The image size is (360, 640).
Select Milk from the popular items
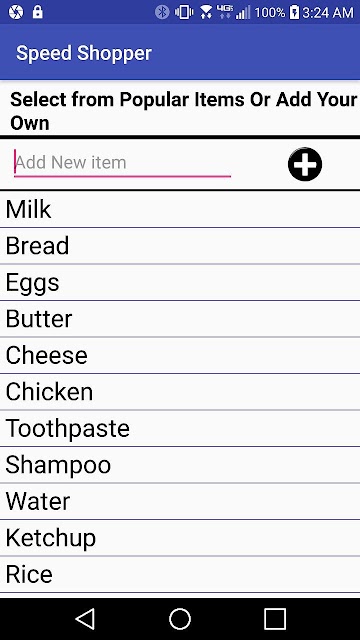coord(180,209)
